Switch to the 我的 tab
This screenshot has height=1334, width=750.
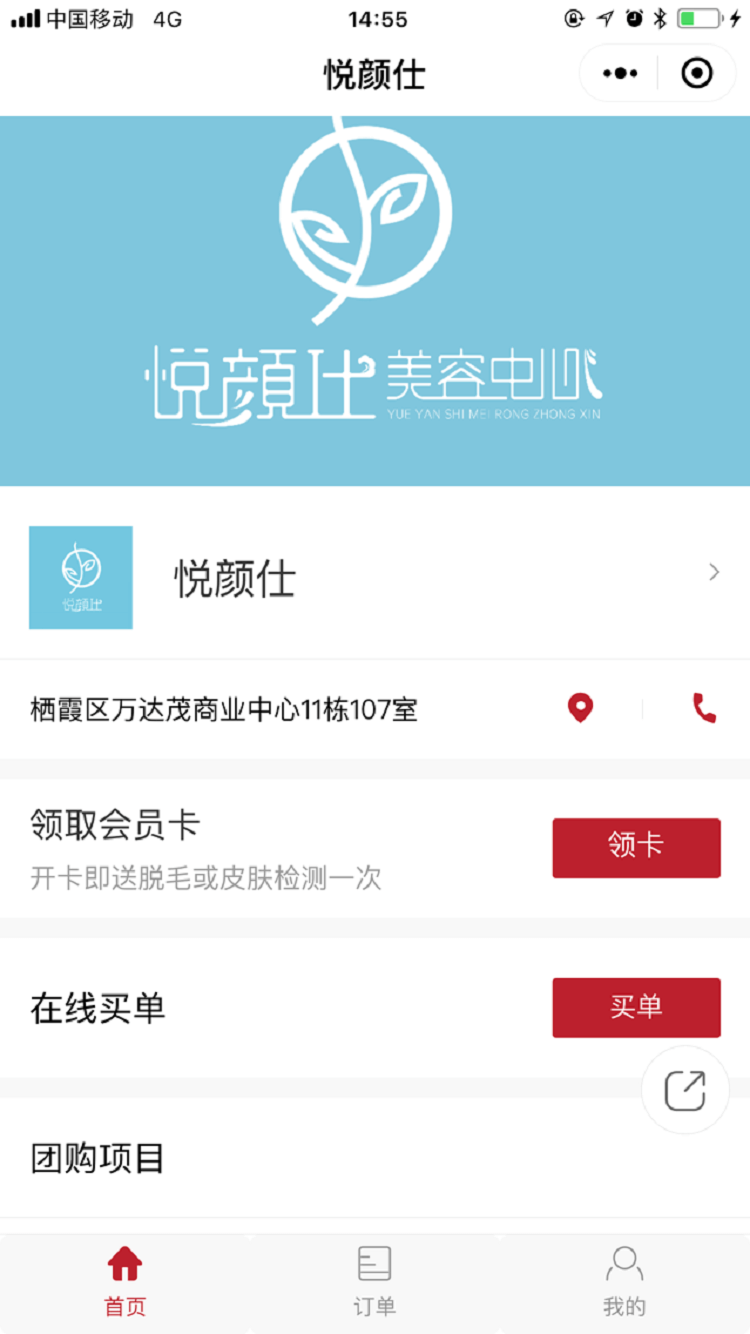pos(624,1281)
